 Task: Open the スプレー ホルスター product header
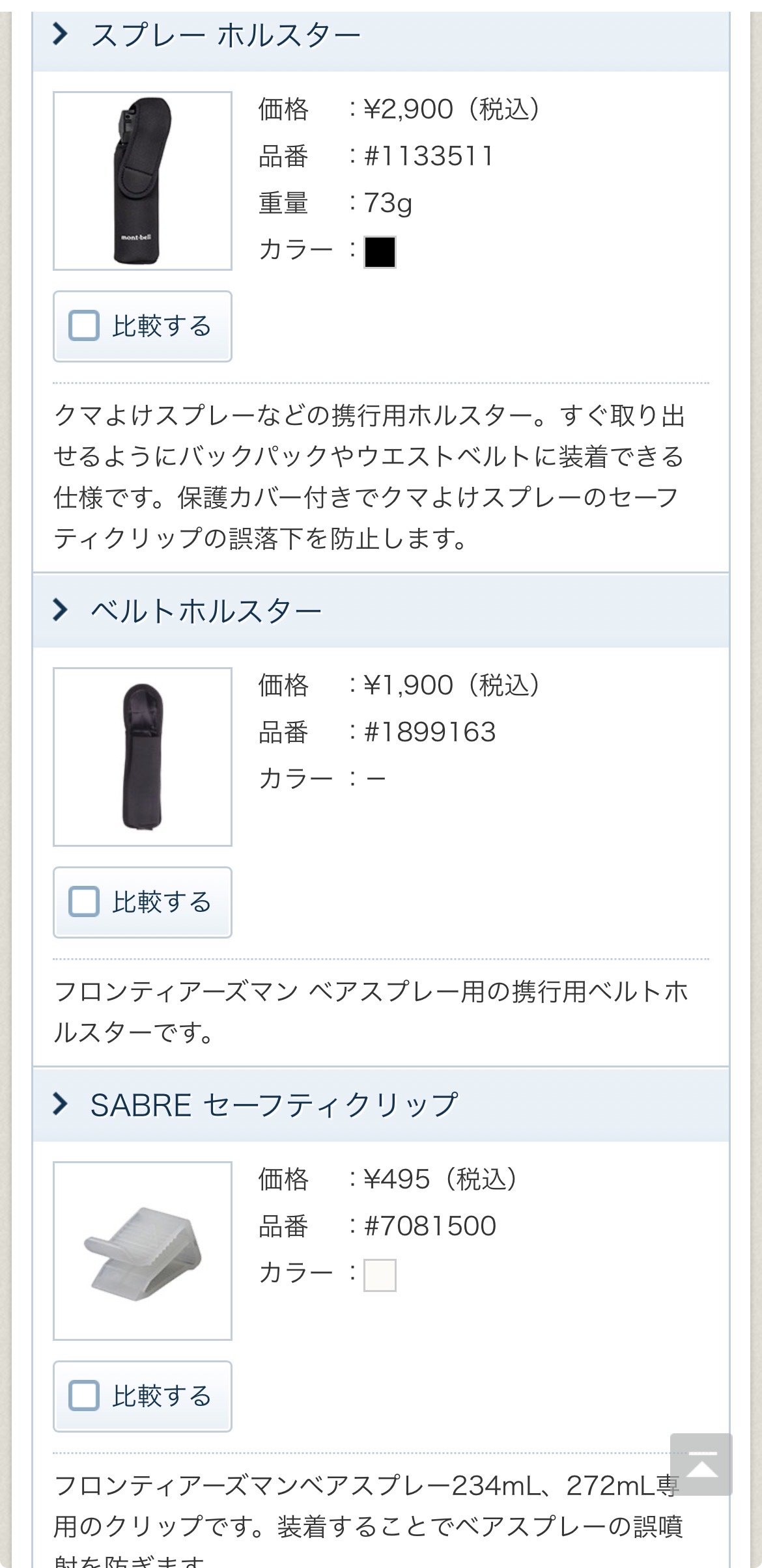[x=225, y=36]
